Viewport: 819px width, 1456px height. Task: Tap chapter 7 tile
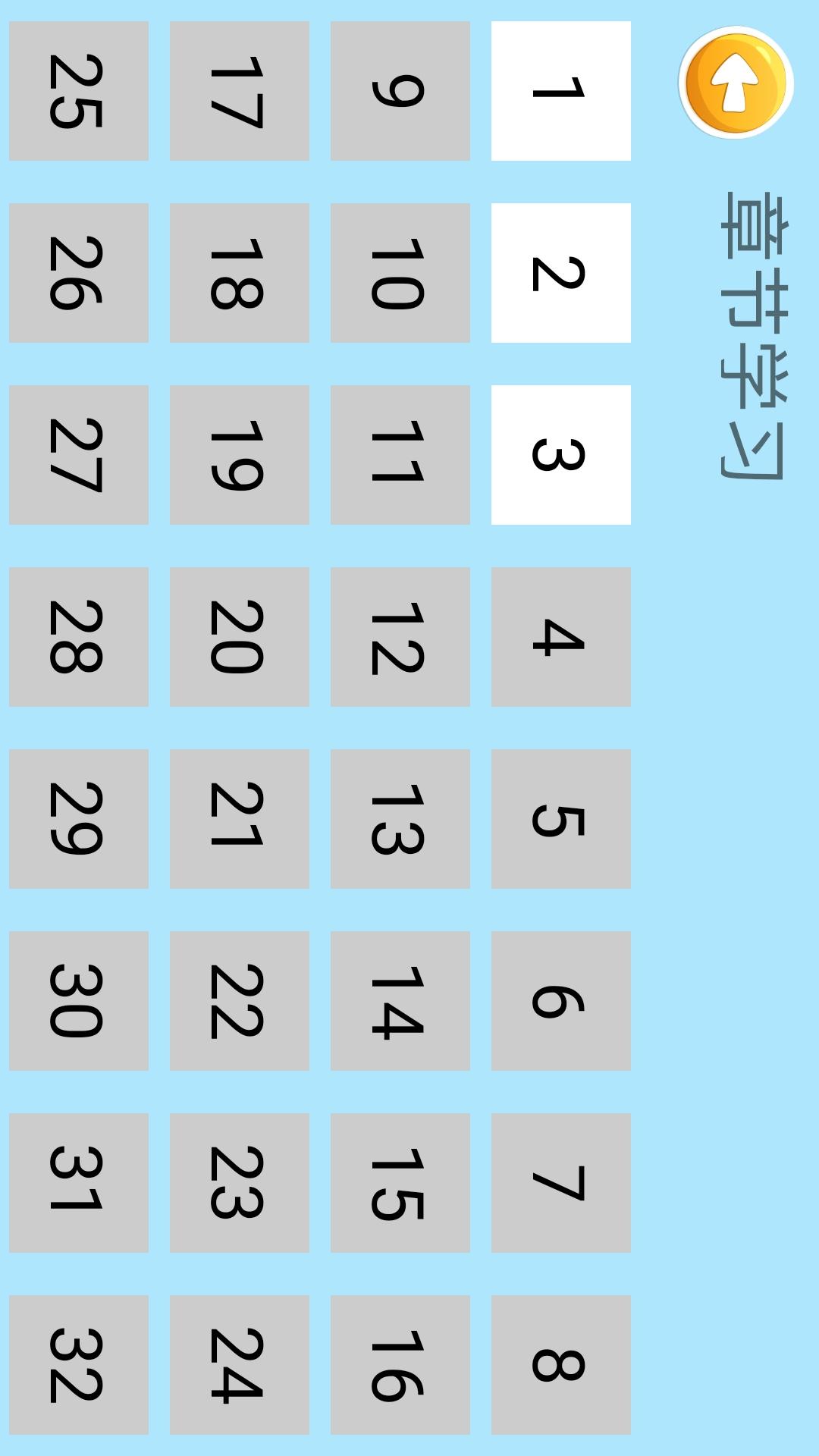(x=561, y=1183)
